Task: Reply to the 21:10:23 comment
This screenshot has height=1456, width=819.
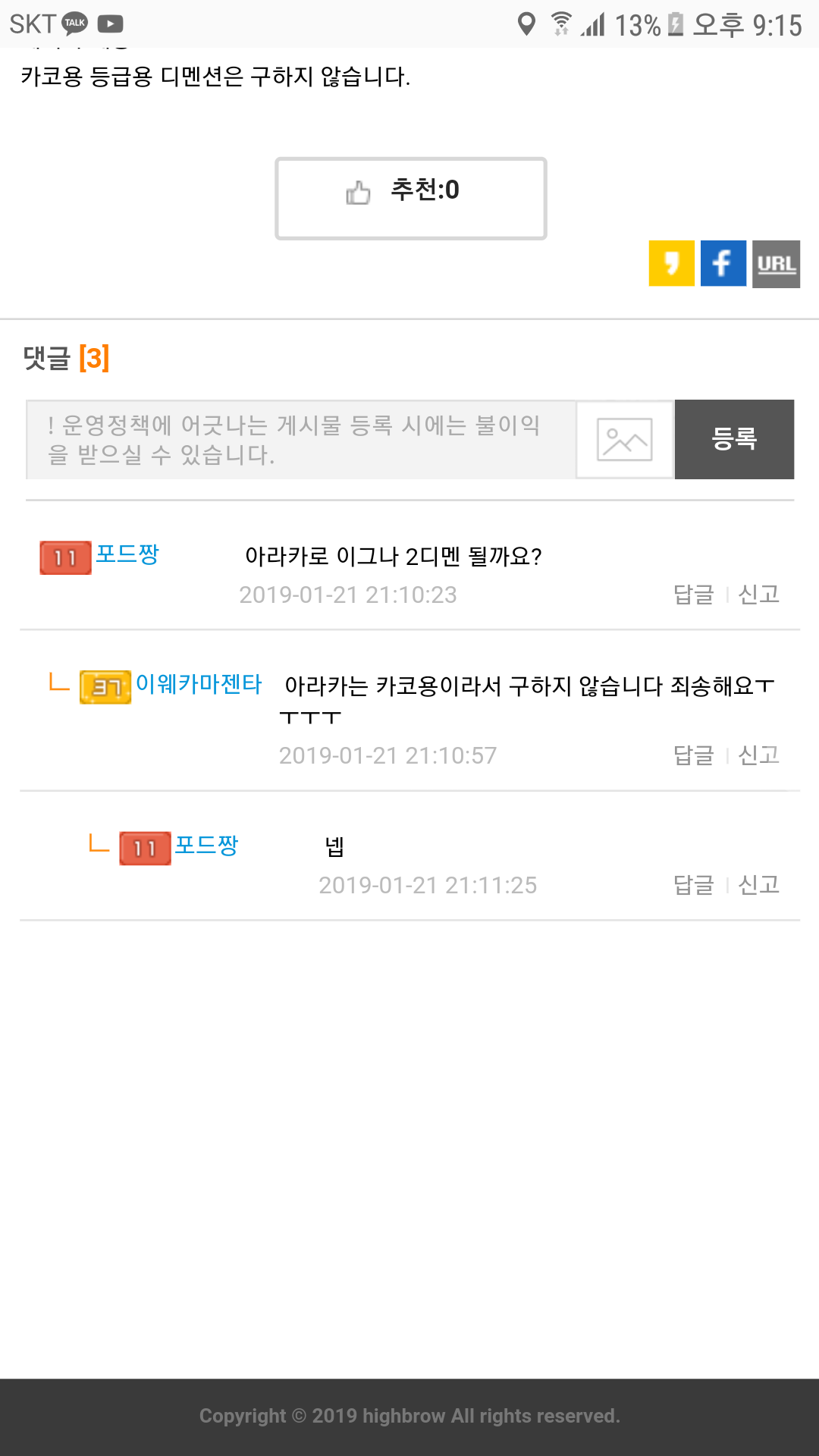Action: pyautogui.click(x=694, y=595)
